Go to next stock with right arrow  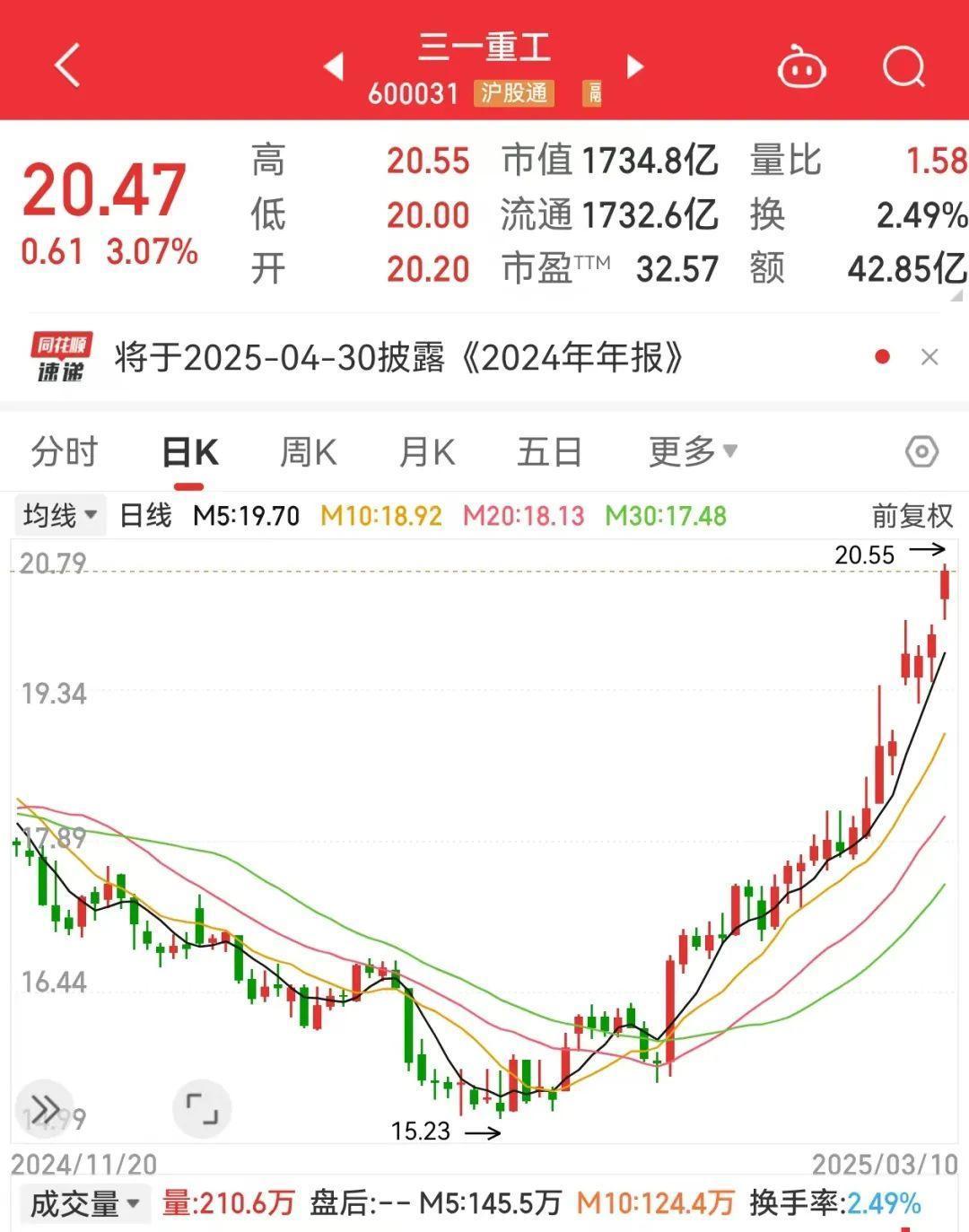coord(633,66)
